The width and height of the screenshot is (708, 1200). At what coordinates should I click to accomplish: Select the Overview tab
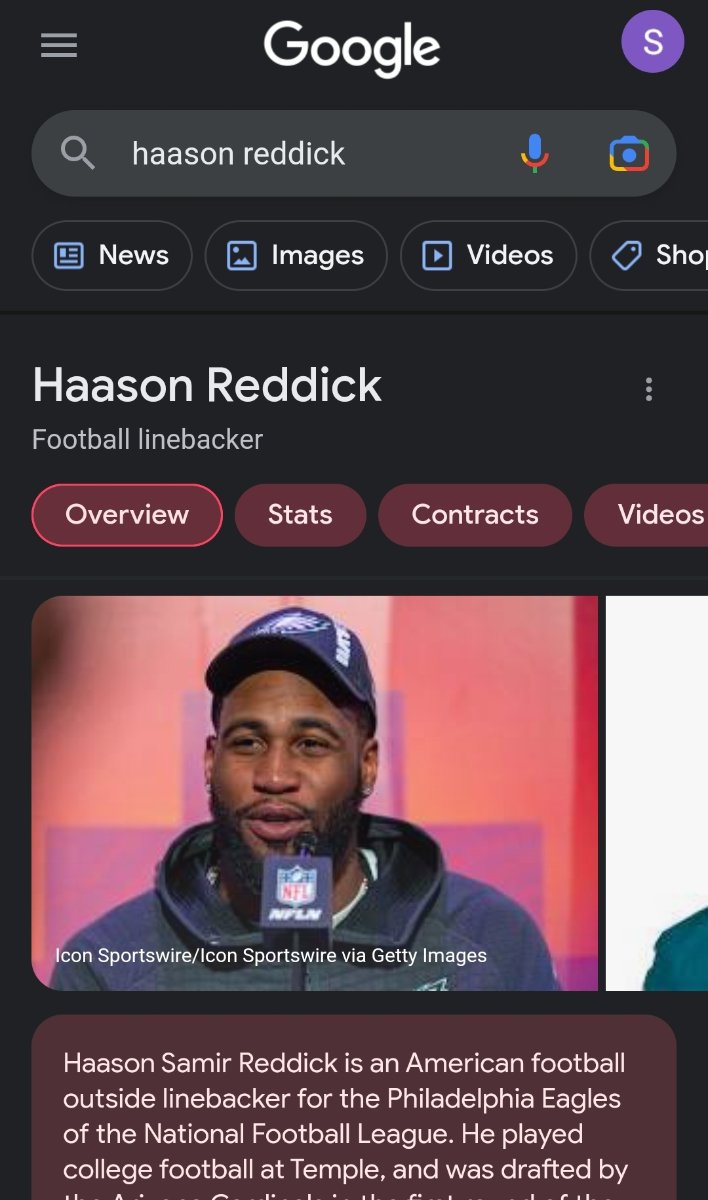click(x=127, y=515)
